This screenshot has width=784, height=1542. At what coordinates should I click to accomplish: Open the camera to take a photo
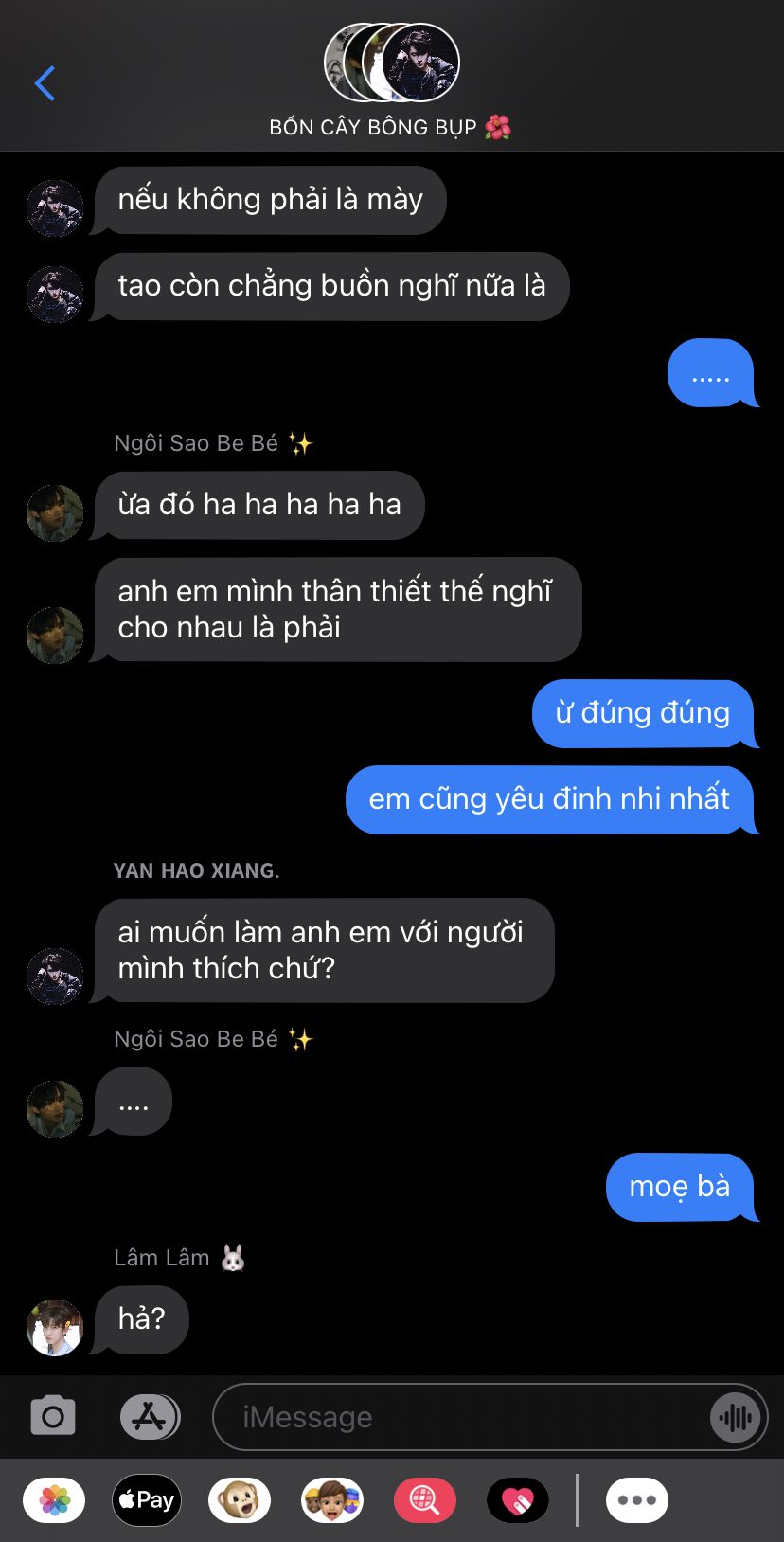pos(53,1417)
